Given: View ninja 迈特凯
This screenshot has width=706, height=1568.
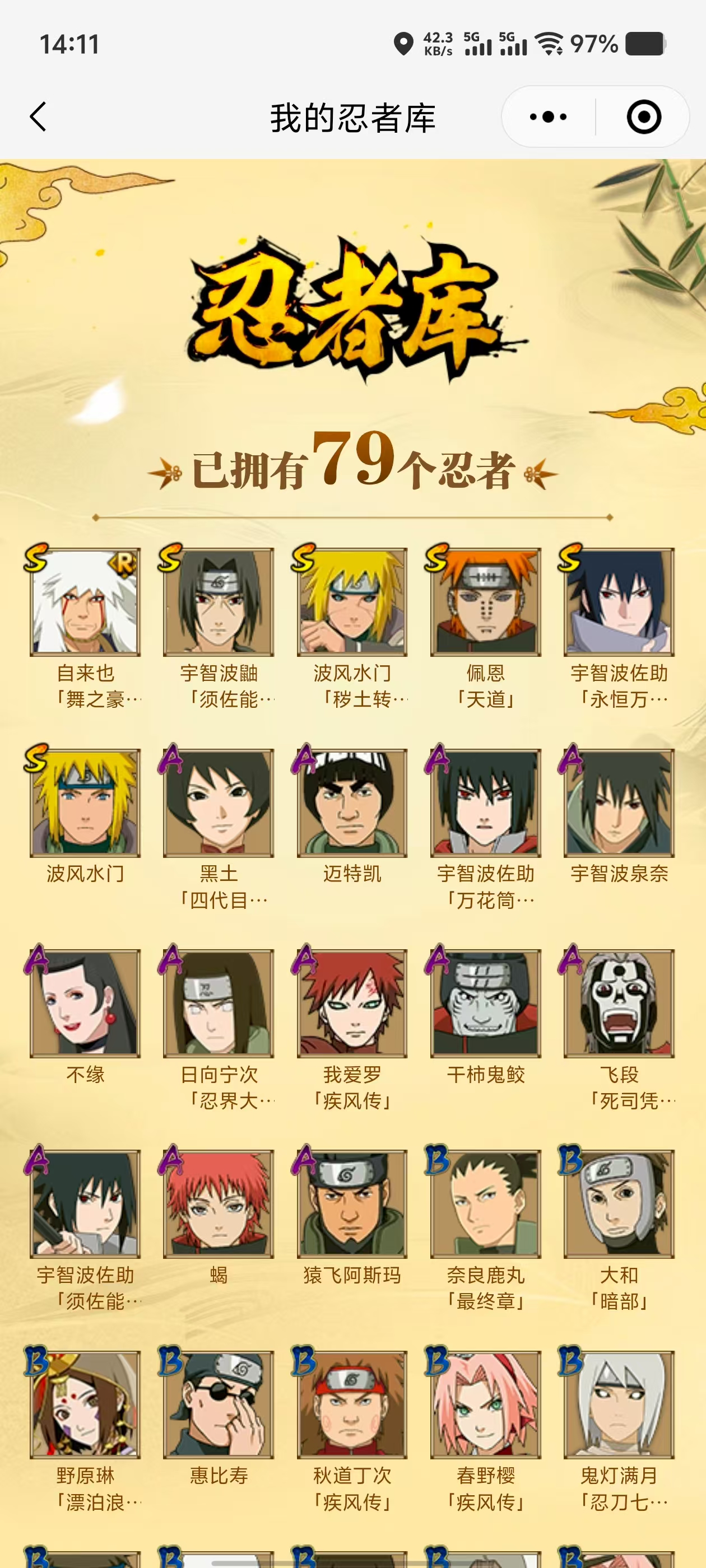Looking at the screenshot, I should click(352, 803).
